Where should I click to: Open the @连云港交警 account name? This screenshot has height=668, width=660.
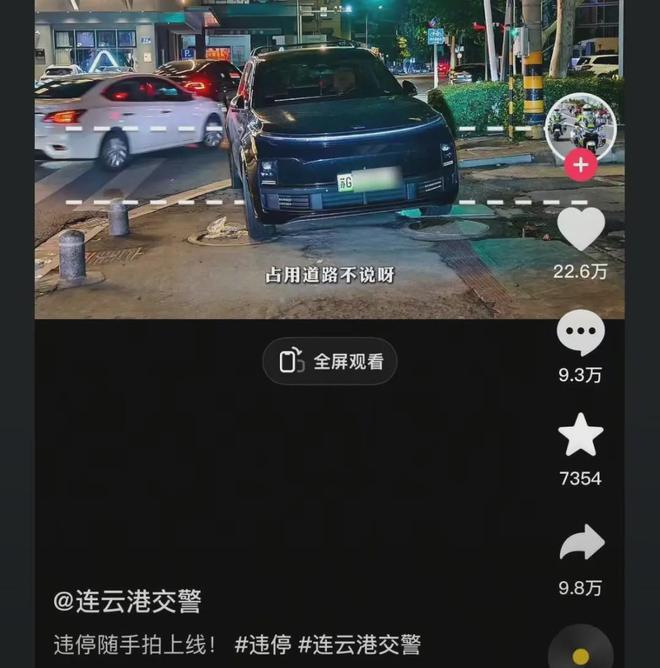tap(127, 601)
